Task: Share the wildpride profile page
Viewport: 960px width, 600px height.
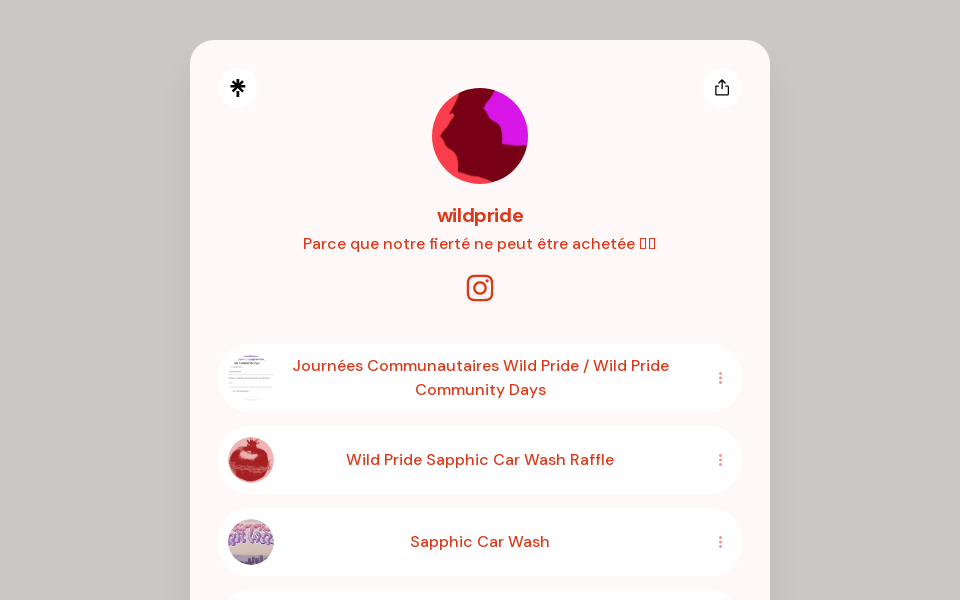Action: [x=722, y=88]
